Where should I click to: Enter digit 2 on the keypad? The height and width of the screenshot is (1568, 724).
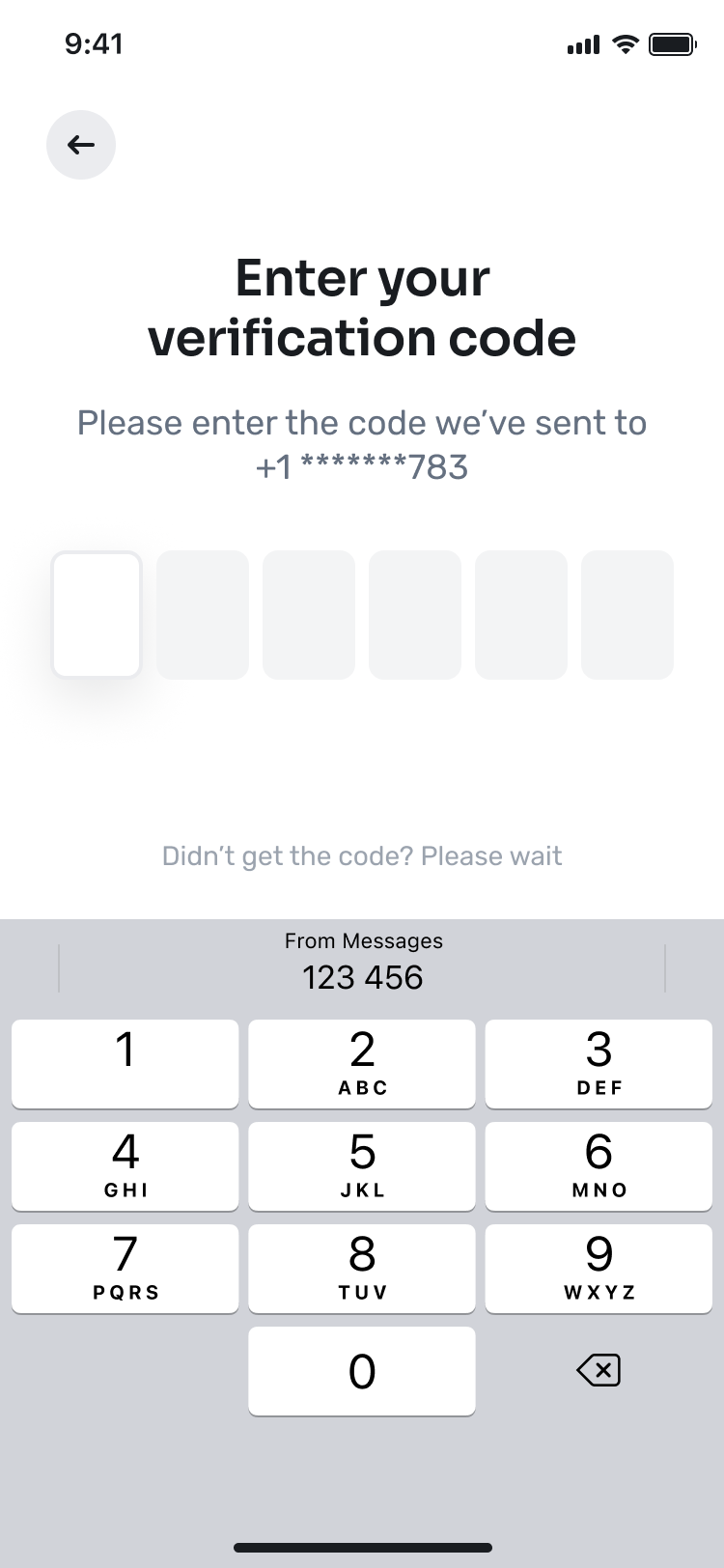tap(362, 1063)
